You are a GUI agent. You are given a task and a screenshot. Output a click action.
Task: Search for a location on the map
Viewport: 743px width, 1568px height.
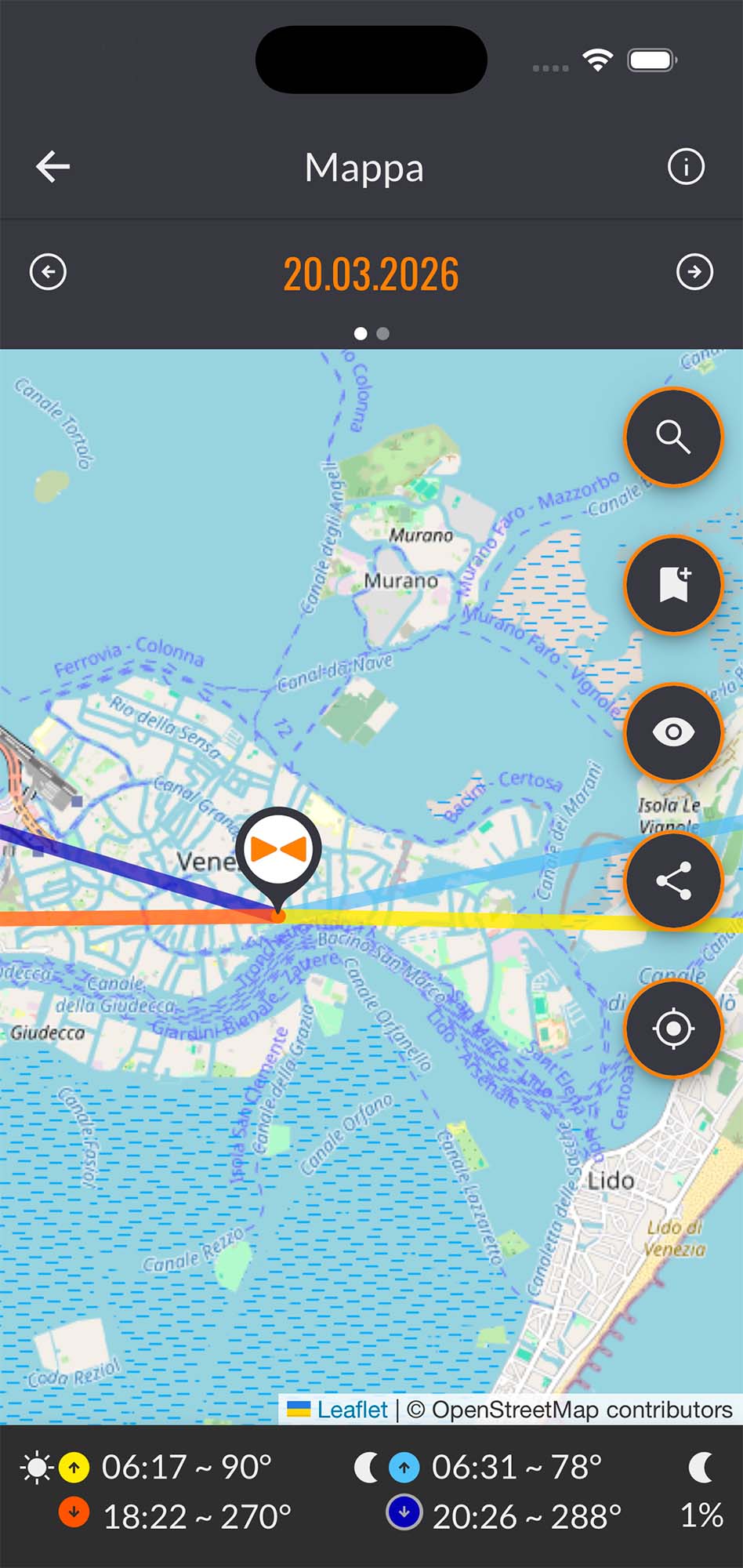tap(672, 437)
